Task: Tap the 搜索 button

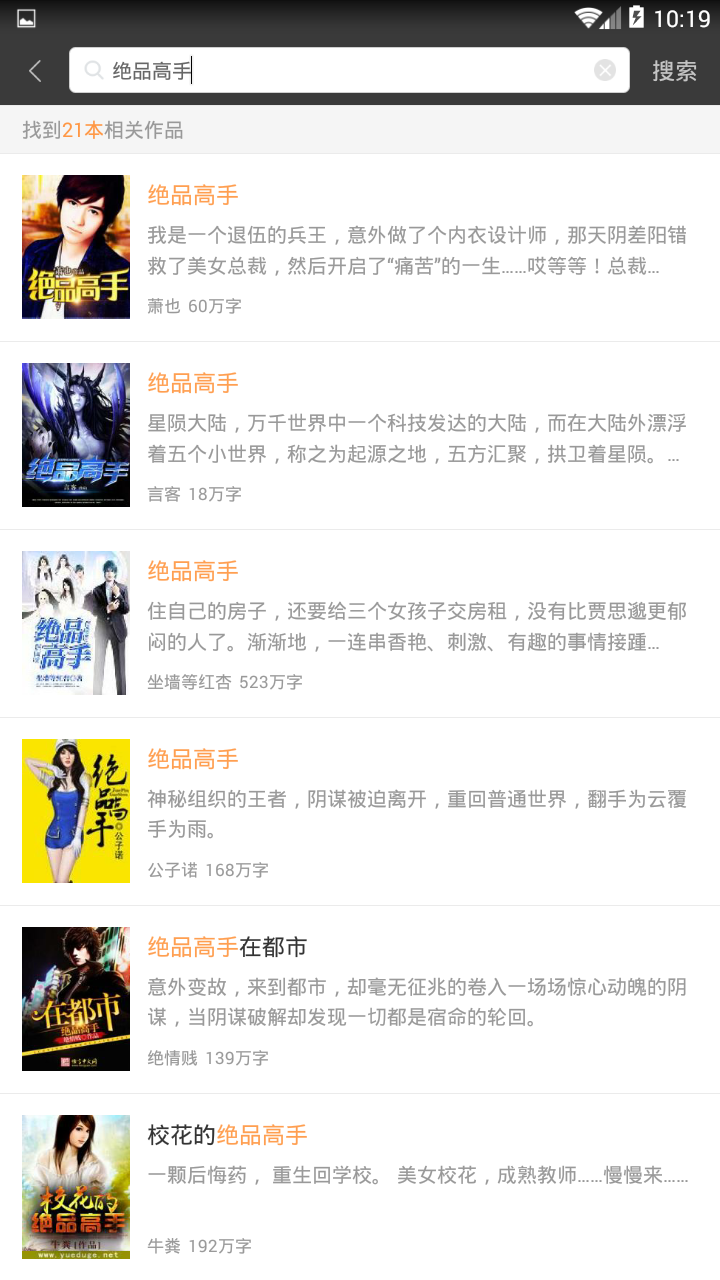Action: (674, 71)
